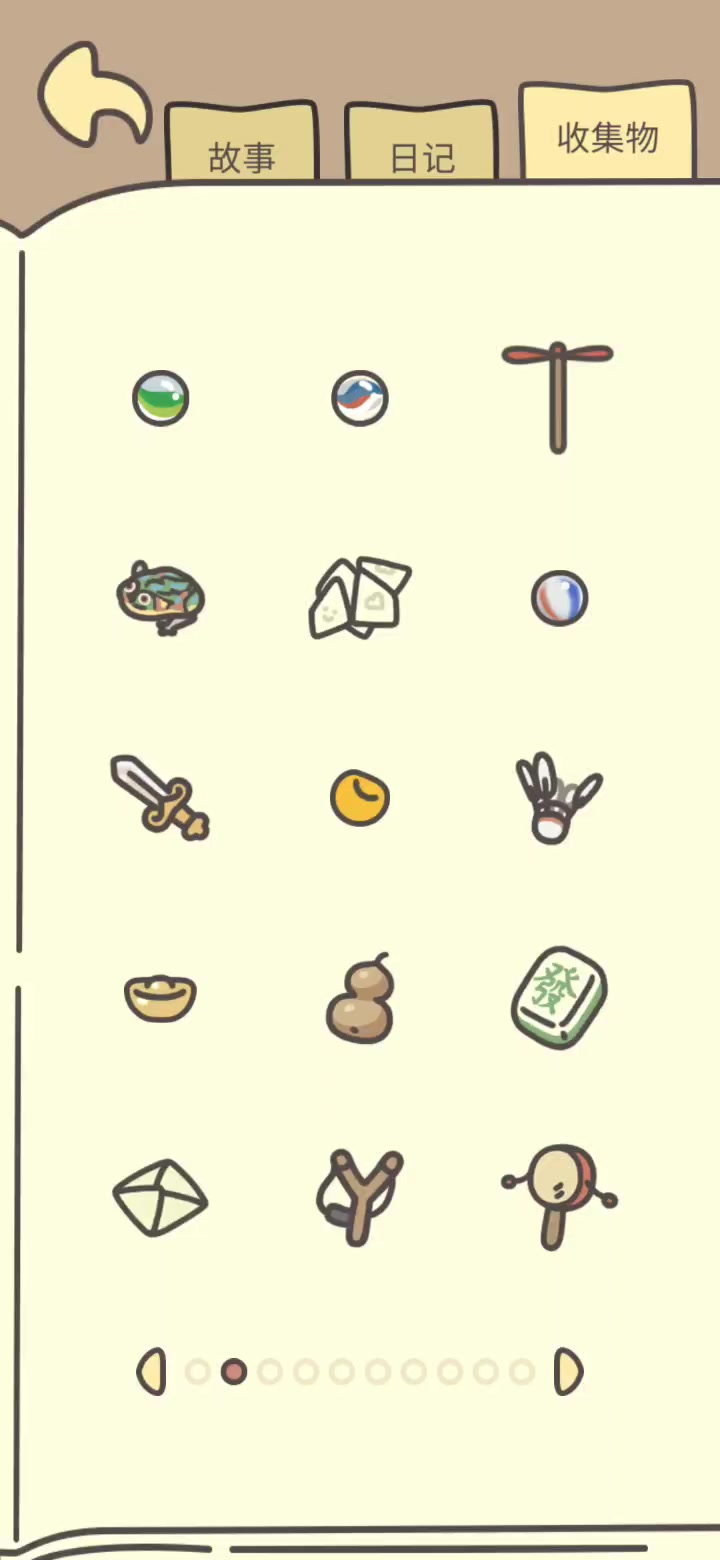720x1560 pixels.
Task: Open the 發 mahjong tile
Action: click(x=559, y=998)
